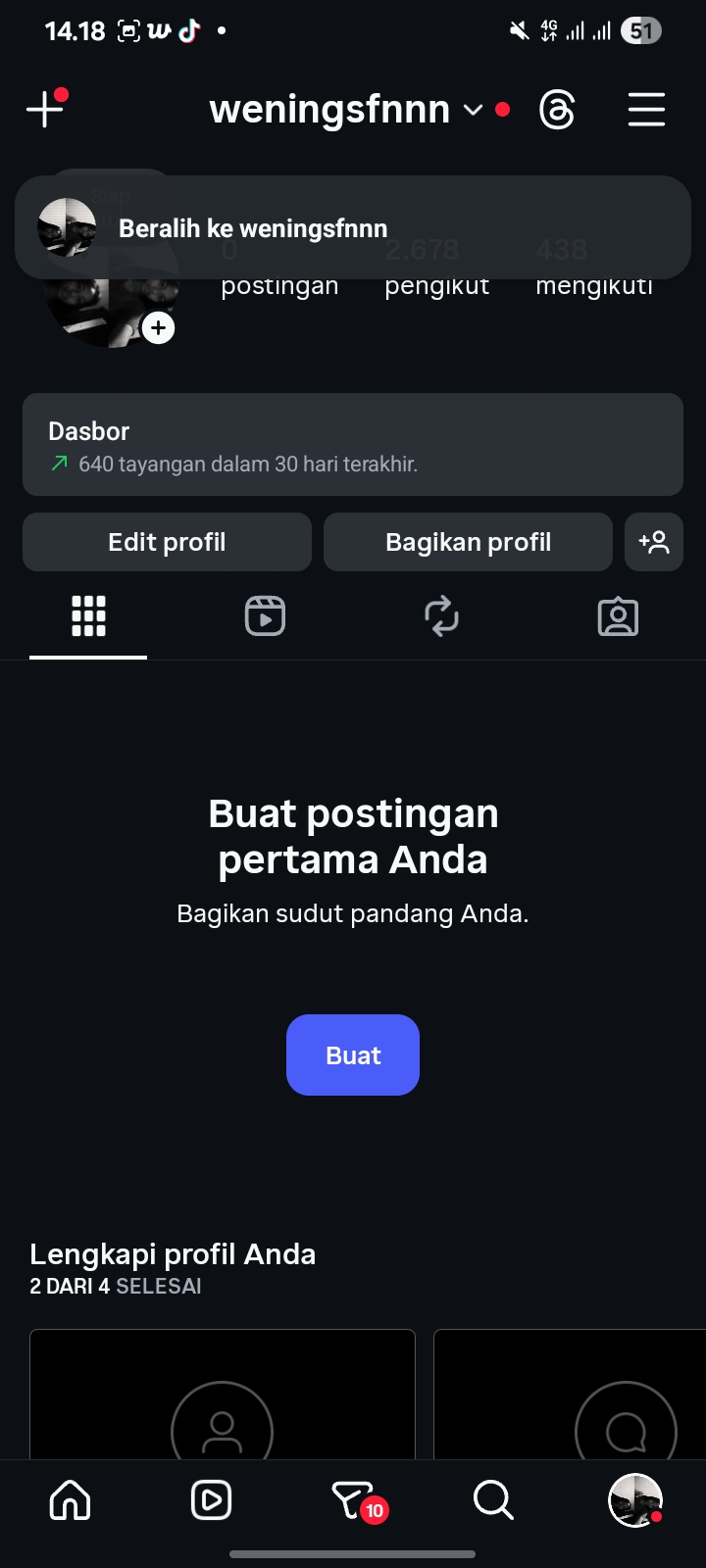This screenshot has width=706, height=1568.
Task: Go to the Home feed
Action: (x=71, y=1500)
